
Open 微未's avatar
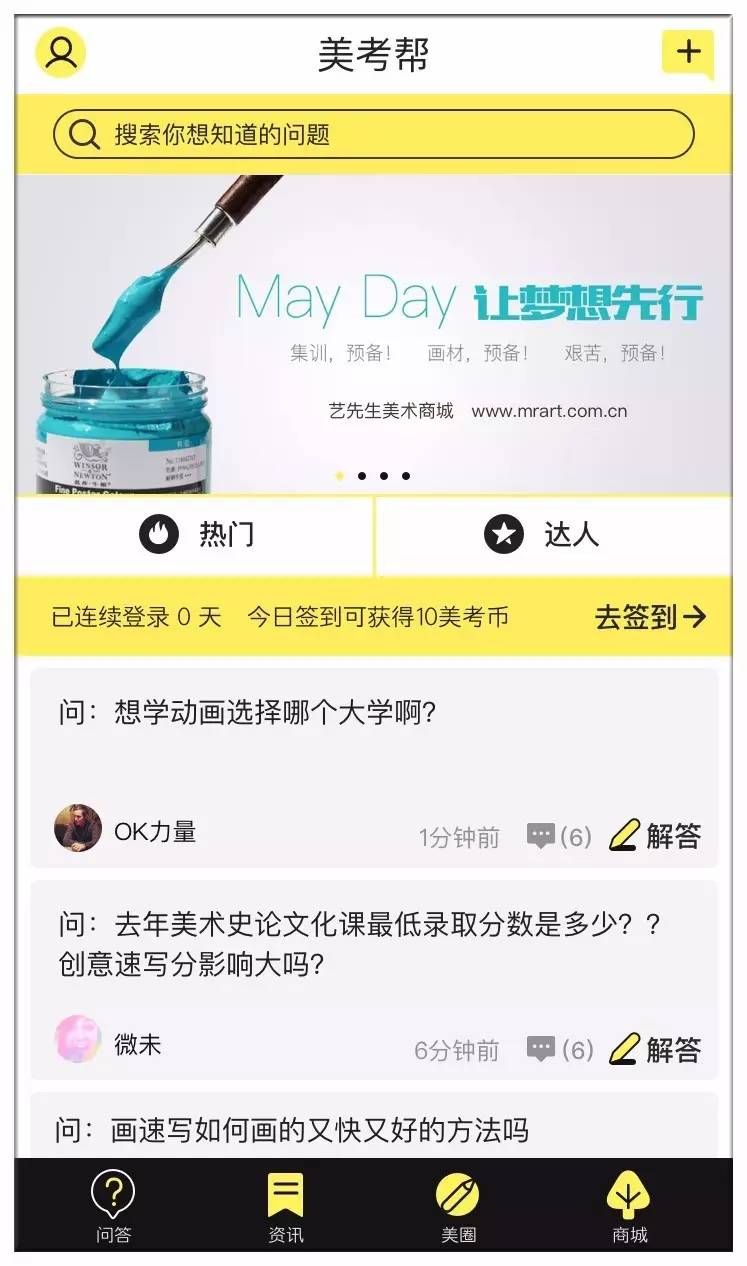point(78,1040)
